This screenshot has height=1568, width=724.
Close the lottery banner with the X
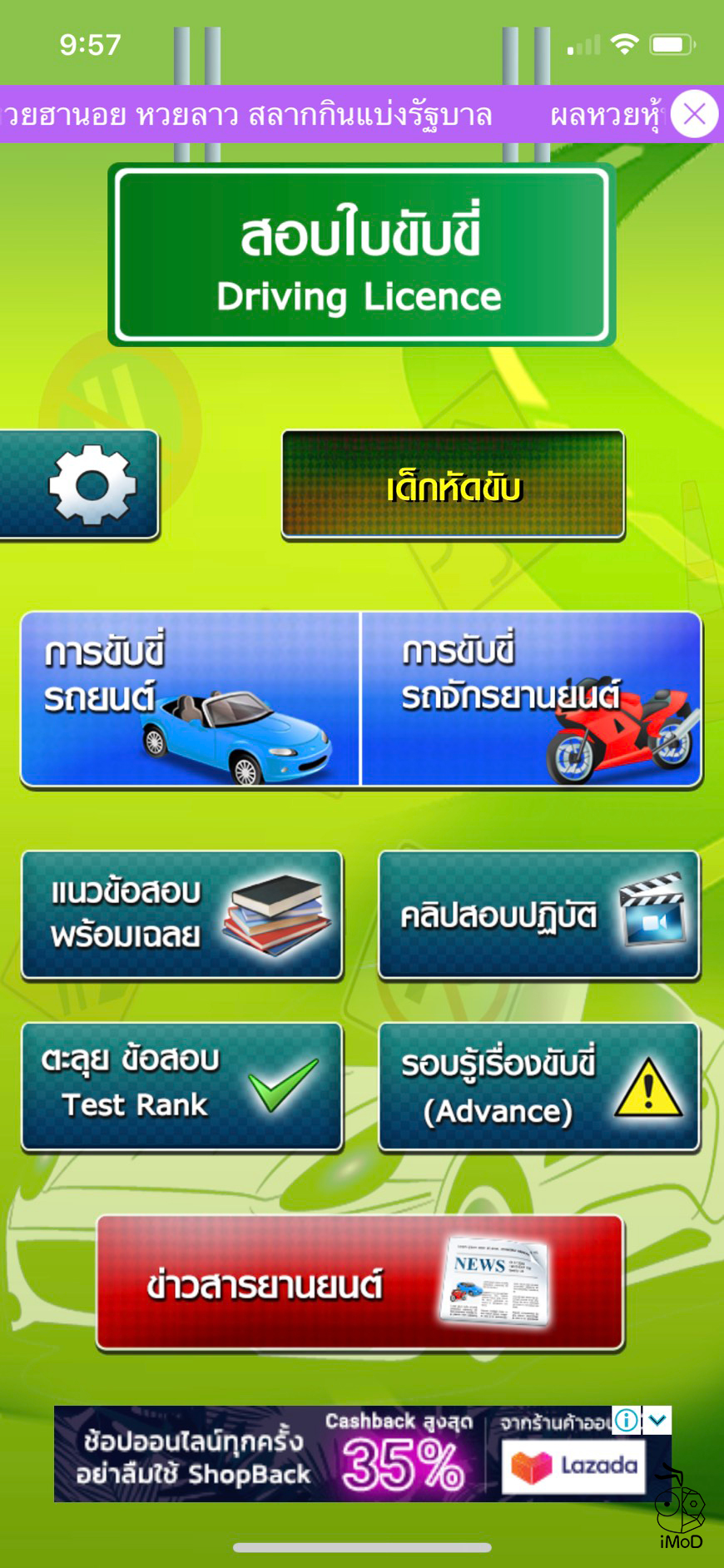click(692, 116)
